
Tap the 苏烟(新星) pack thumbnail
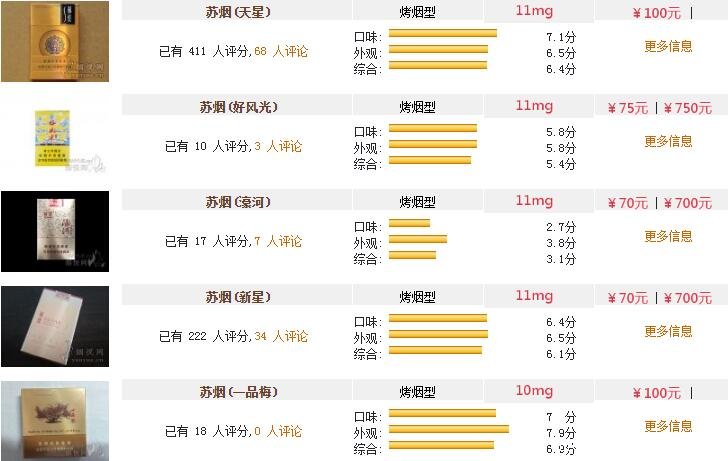[41, 326]
